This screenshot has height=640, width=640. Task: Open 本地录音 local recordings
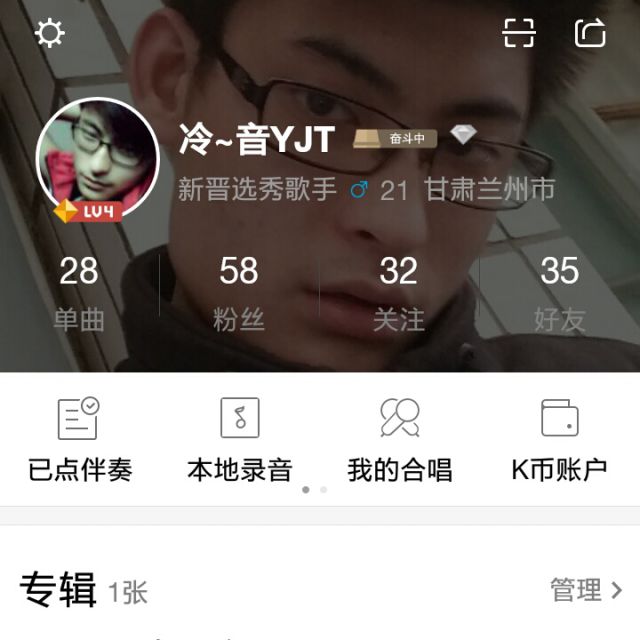239,440
